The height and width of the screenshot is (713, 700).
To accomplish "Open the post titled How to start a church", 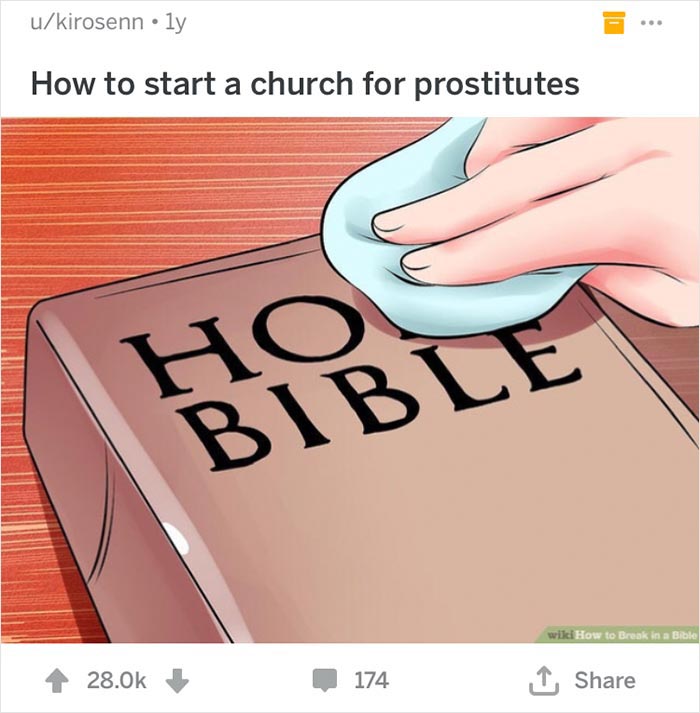I will 305,82.
